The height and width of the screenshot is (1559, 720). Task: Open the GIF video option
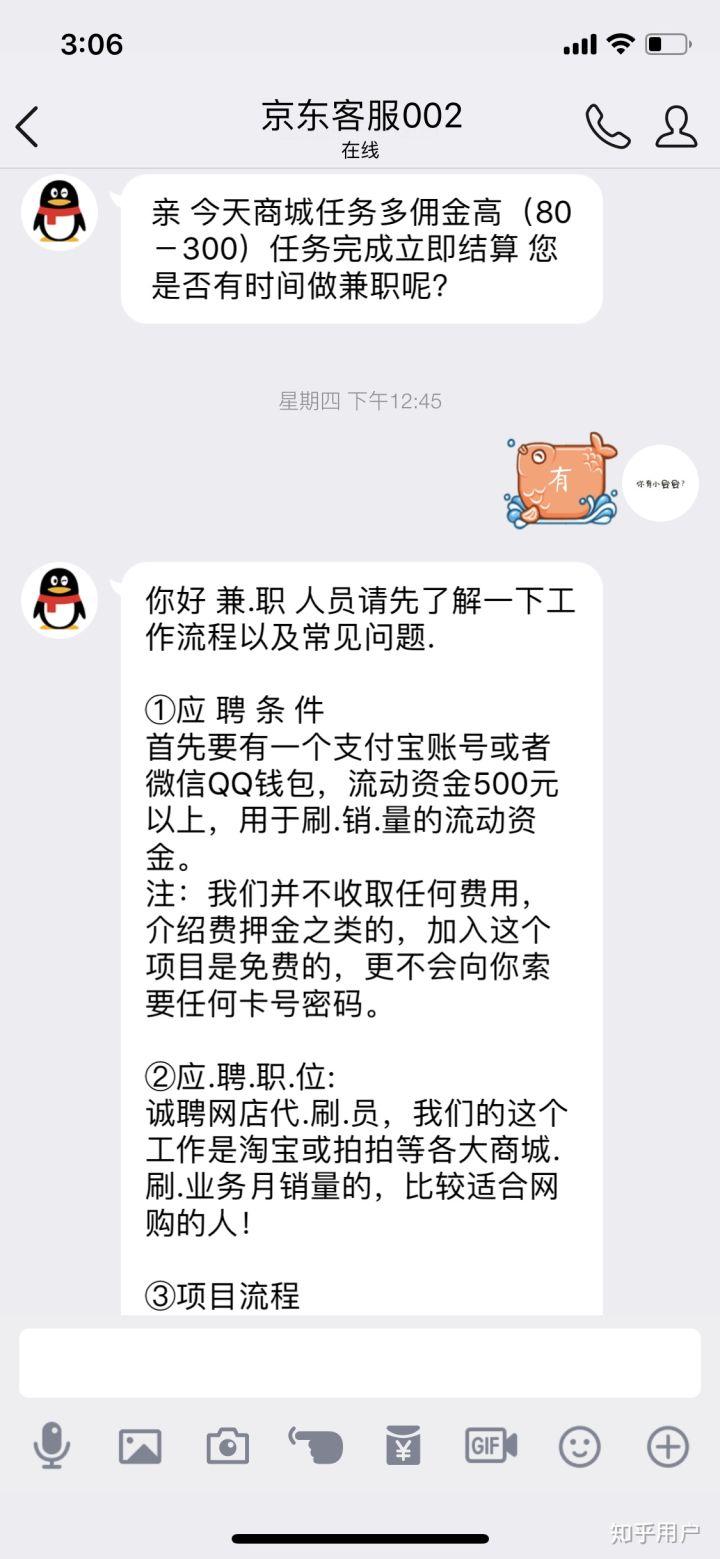(x=491, y=1446)
